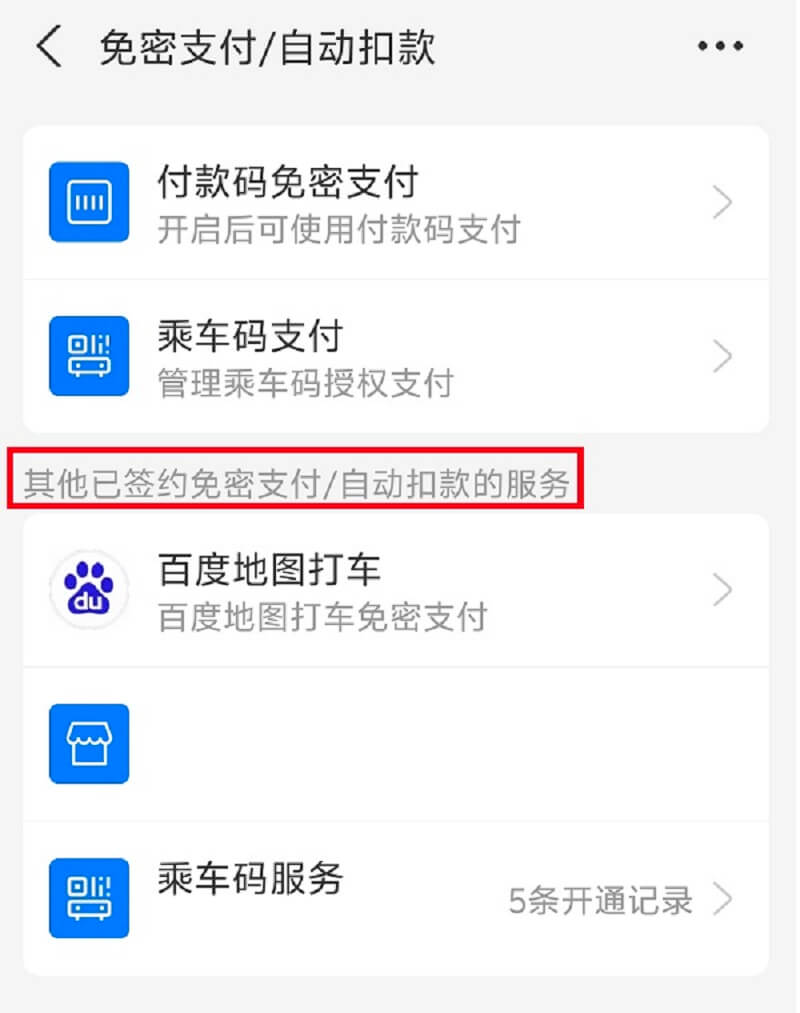
Task: Expand 乘车码服务 with its right-pointing arrow
Action: pos(723,898)
